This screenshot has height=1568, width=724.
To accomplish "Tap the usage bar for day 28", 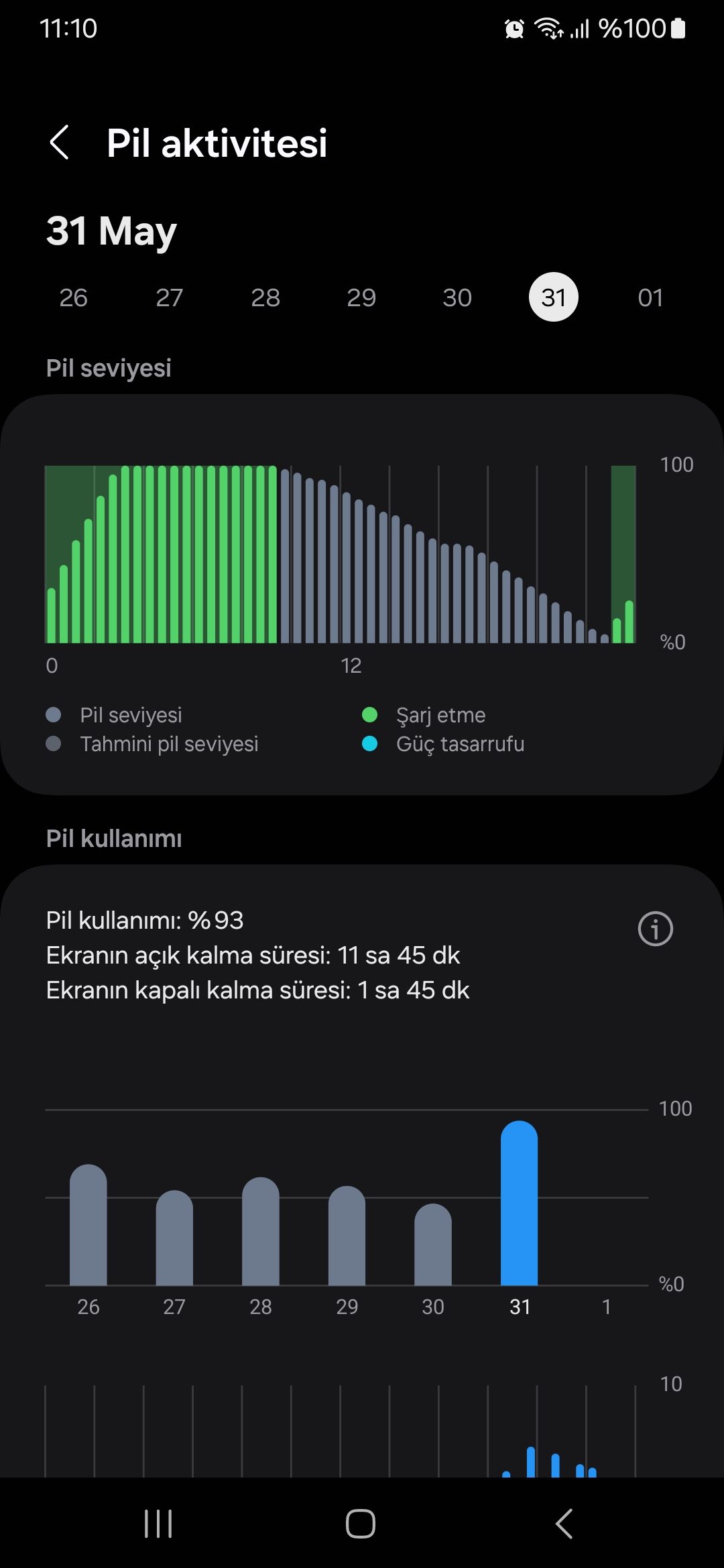I will [261, 1232].
